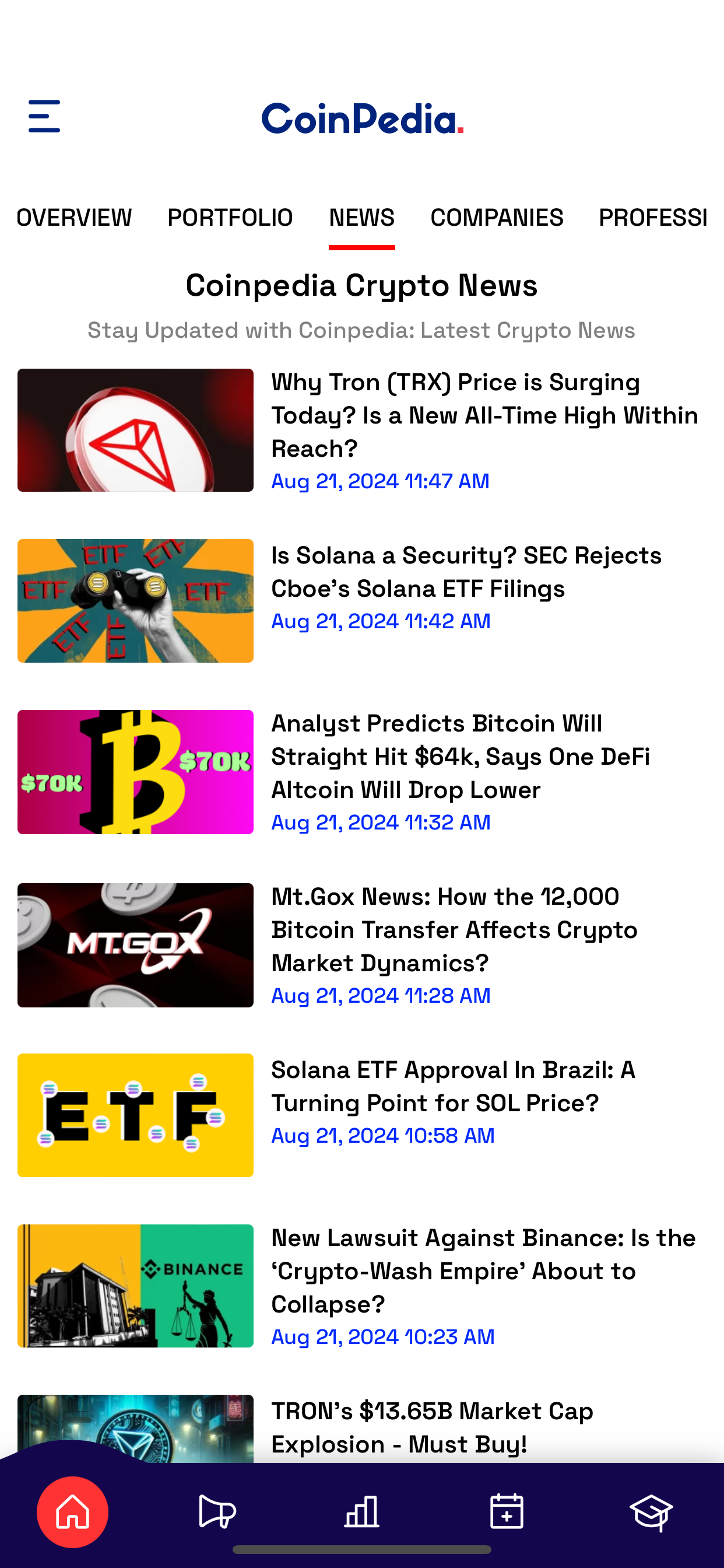
Task: Open the graduation cap learning tab
Action: (651, 1512)
